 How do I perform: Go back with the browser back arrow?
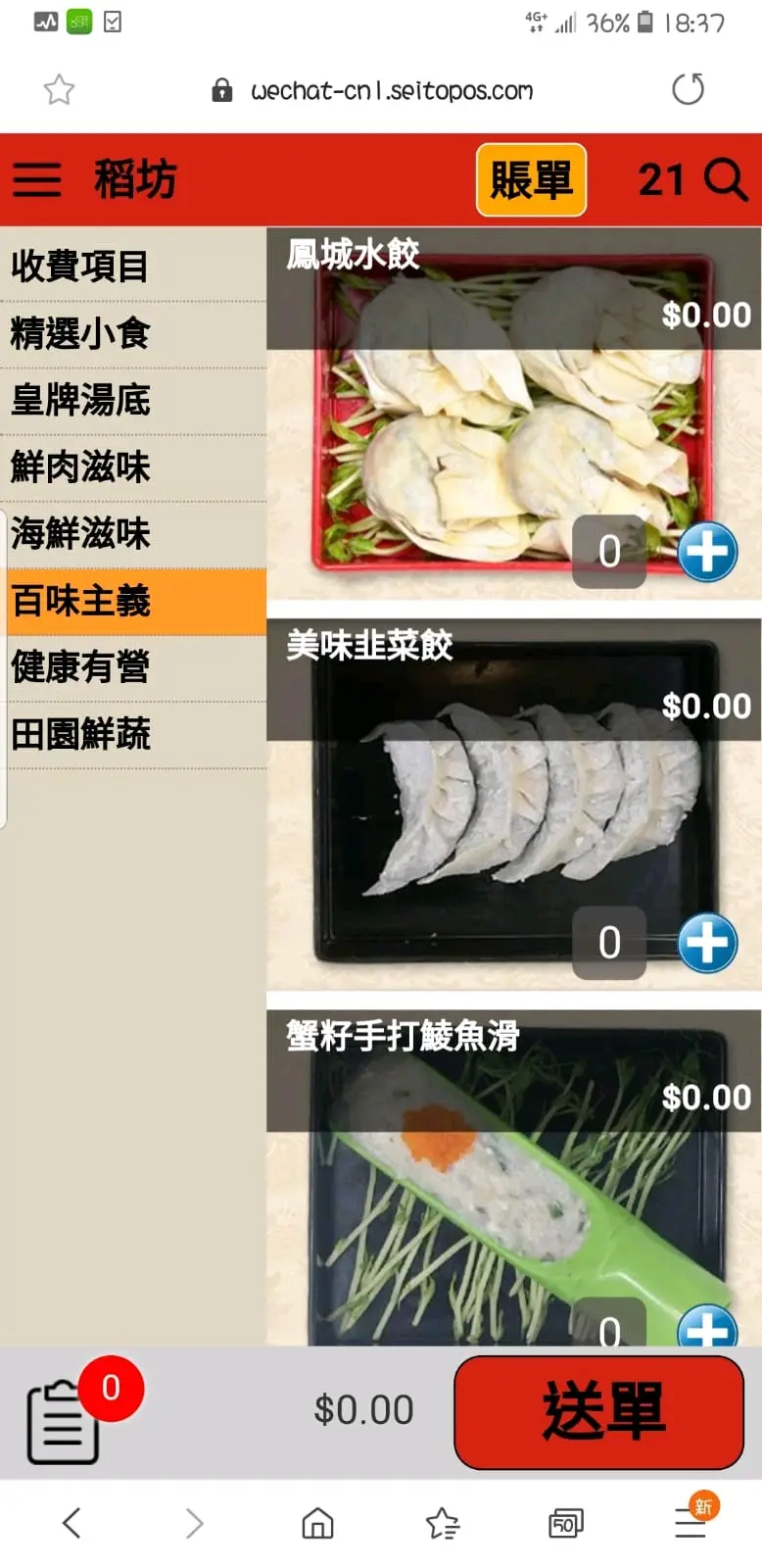(x=71, y=1523)
